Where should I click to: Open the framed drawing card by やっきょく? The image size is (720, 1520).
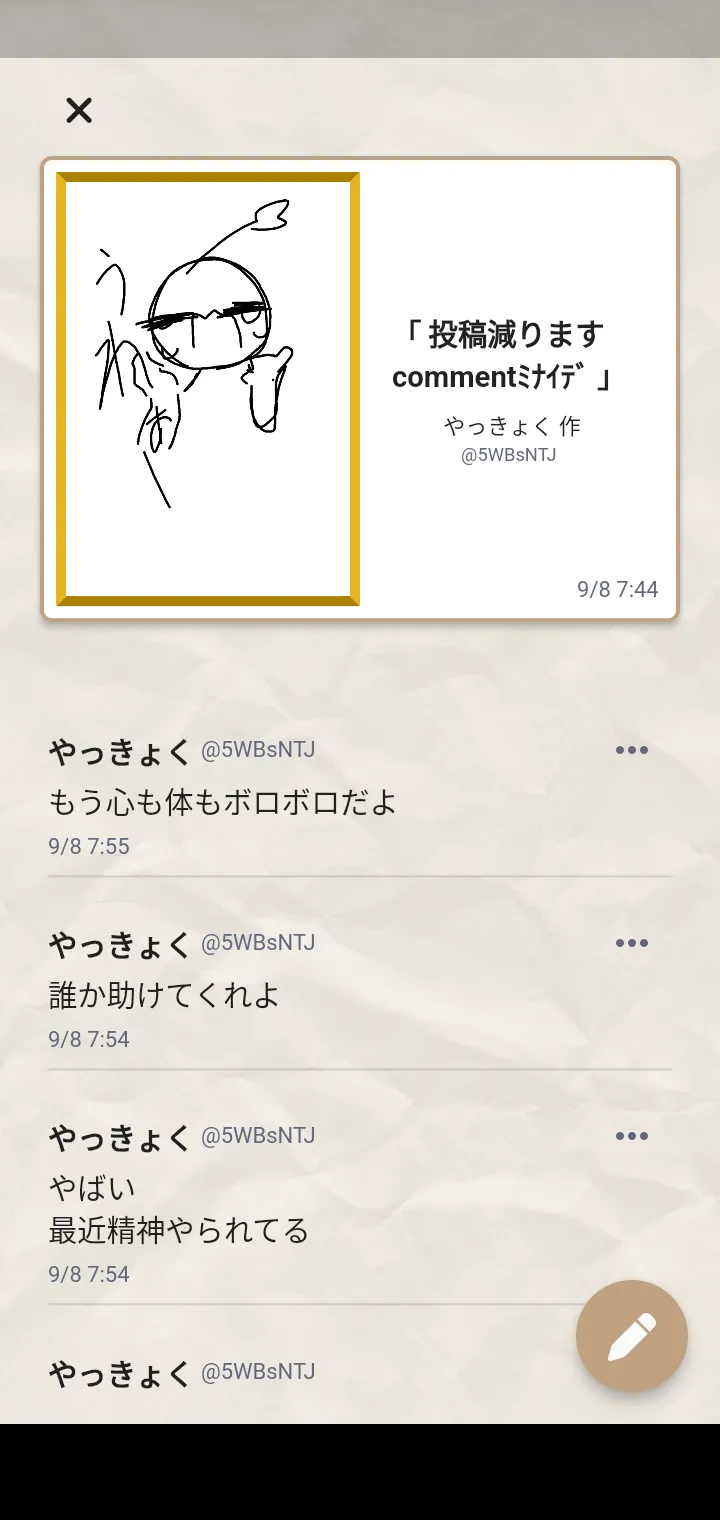[x=360, y=389]
